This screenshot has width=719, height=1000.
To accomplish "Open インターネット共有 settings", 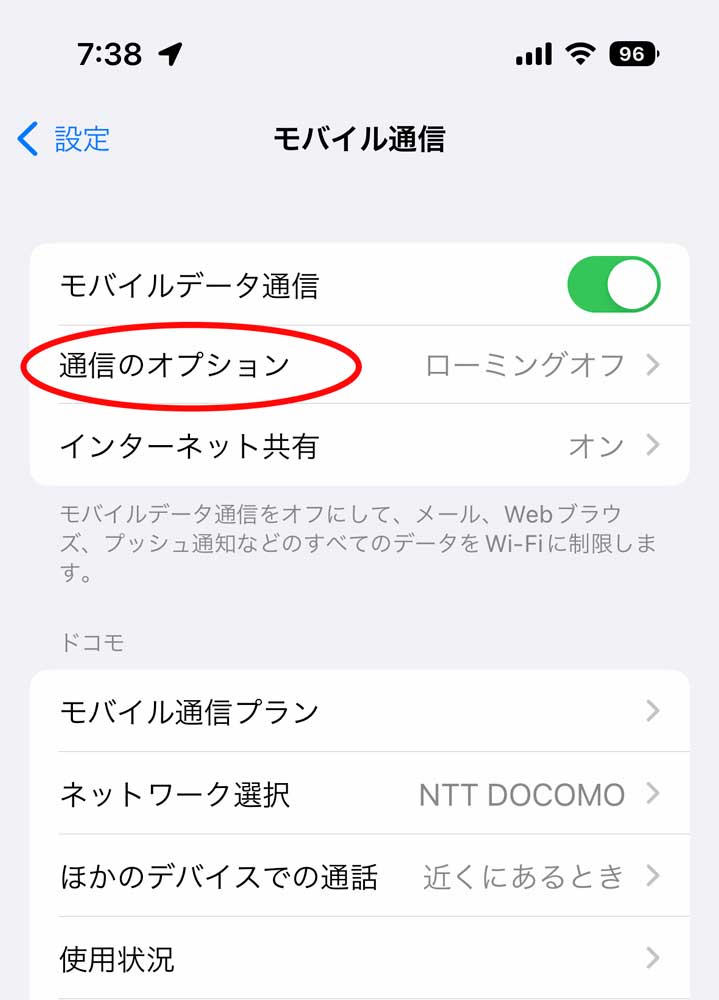I will 360,445.
